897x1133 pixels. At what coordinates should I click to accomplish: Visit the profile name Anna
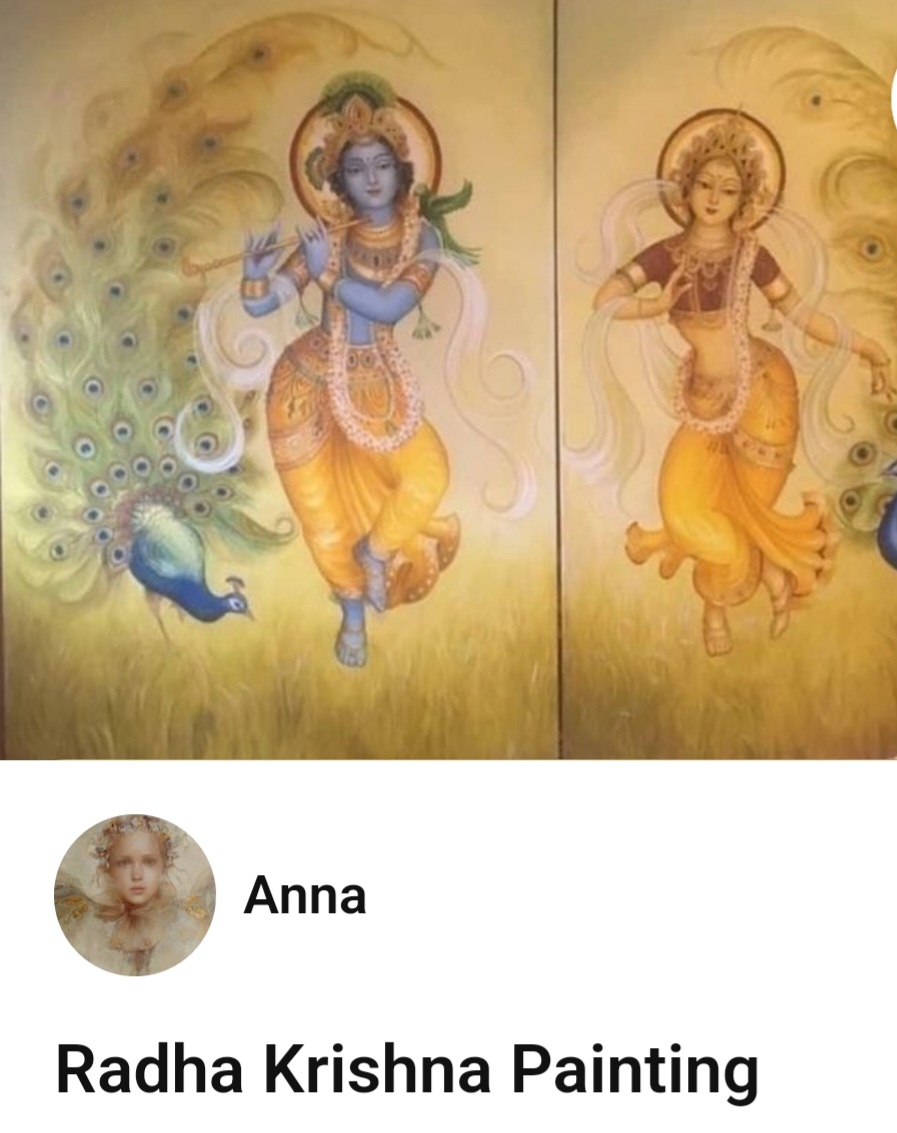point(305,896)
